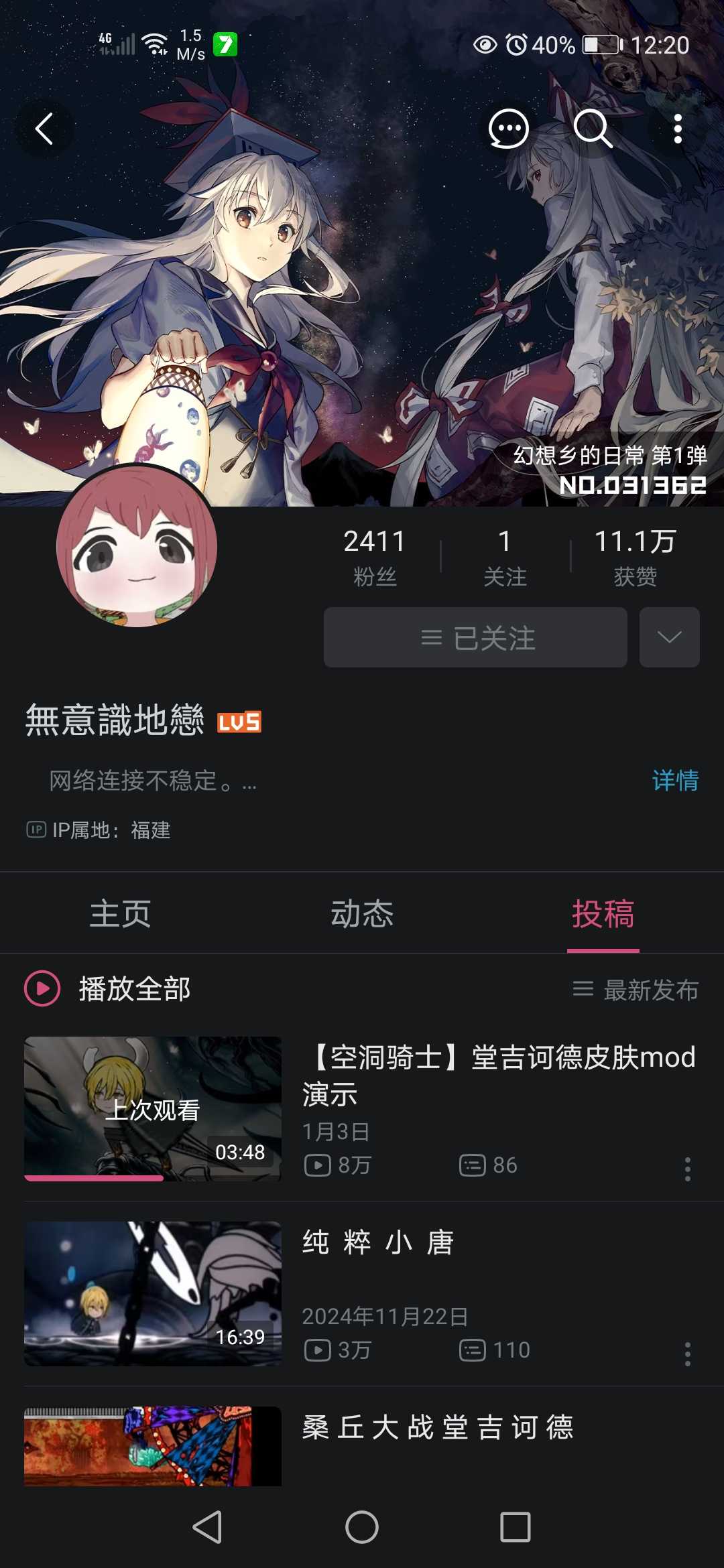Viewport: 724px width, 1568px height.
Task: Open more options for 纯粹小唐 video
Action: click(x=687, y=1354)
